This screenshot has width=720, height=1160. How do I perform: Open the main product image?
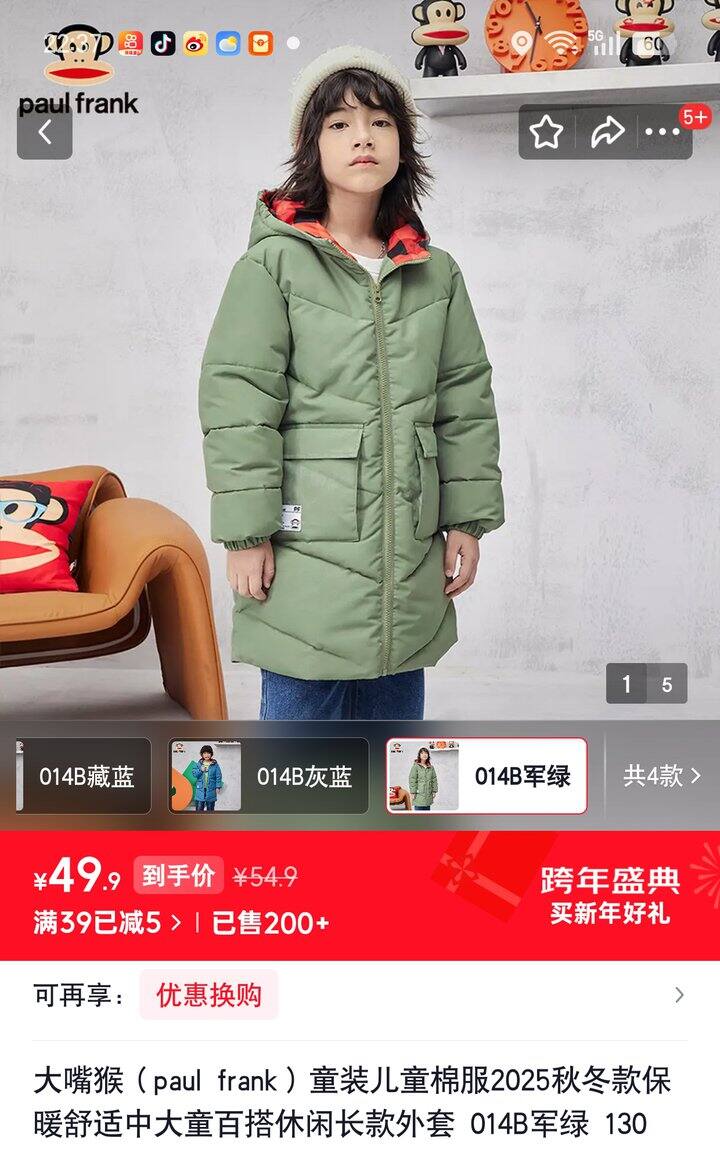360,420
